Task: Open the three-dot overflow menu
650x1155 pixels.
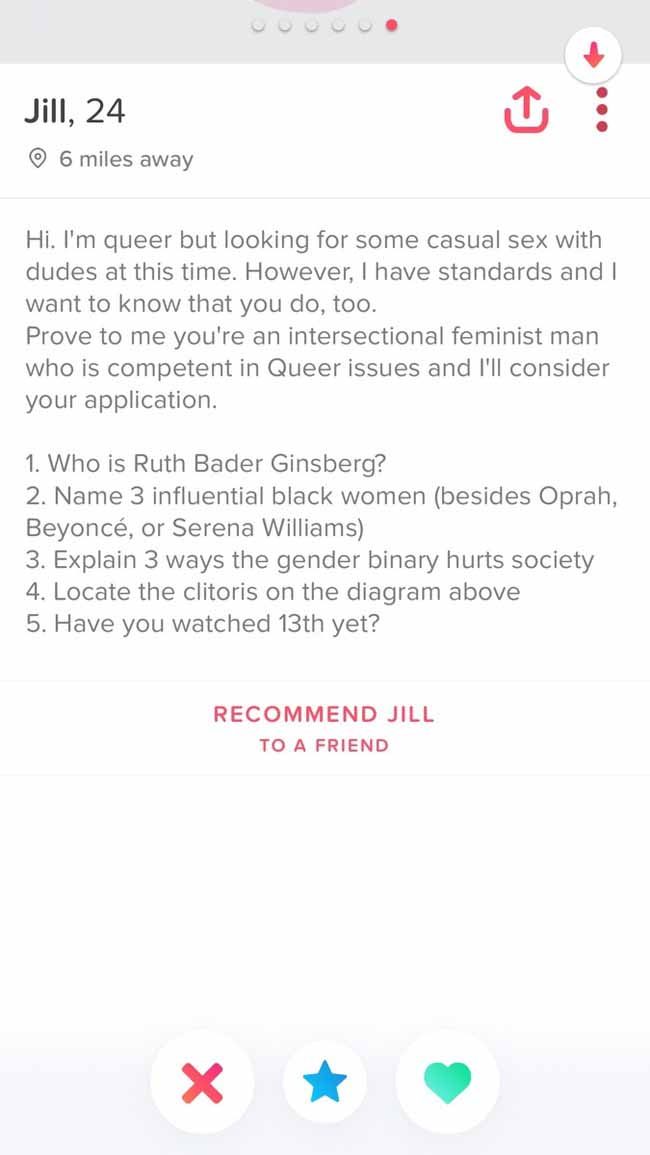Action: [601, 110]
